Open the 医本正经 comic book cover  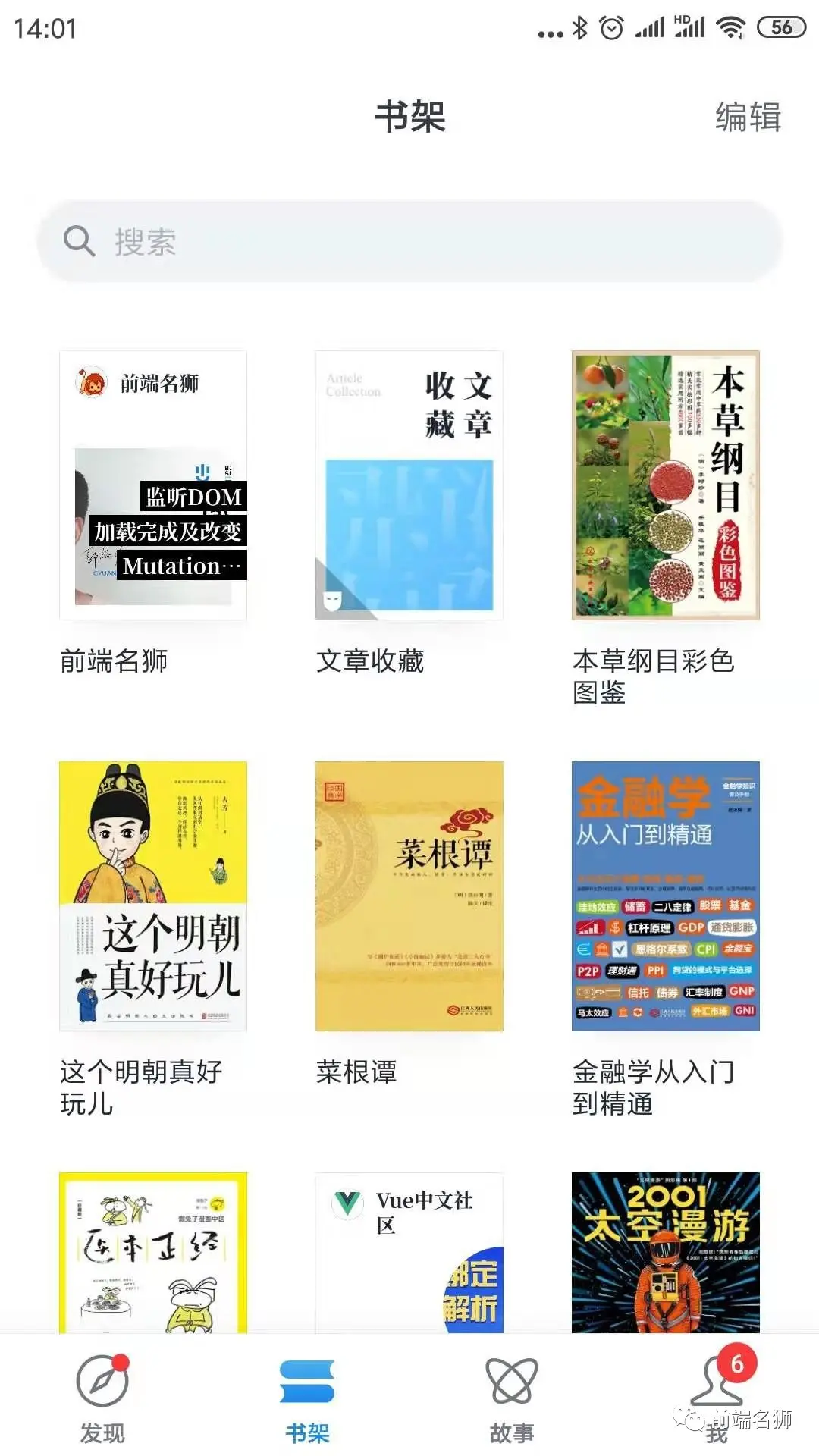153,1253
